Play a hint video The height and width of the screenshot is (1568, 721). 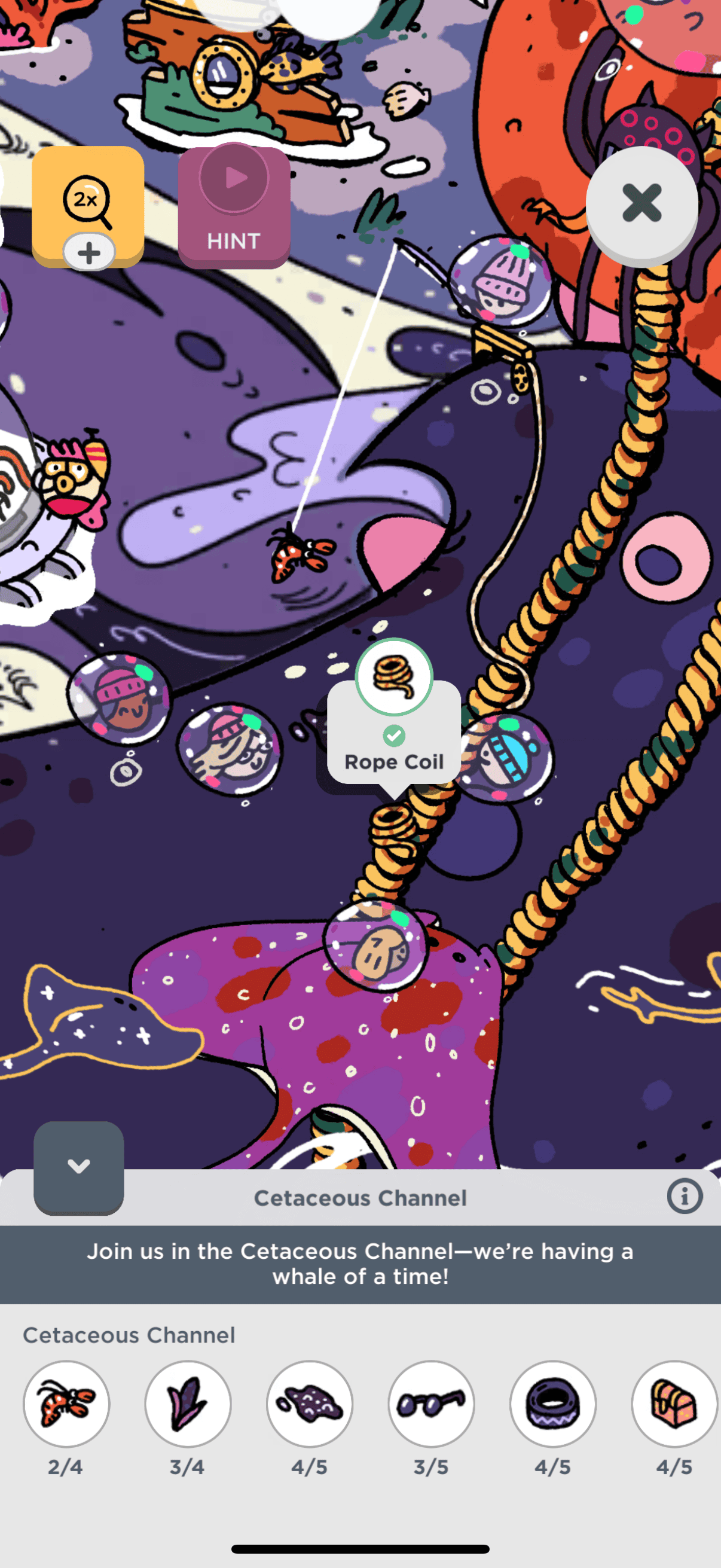click(x=234, y=207)
